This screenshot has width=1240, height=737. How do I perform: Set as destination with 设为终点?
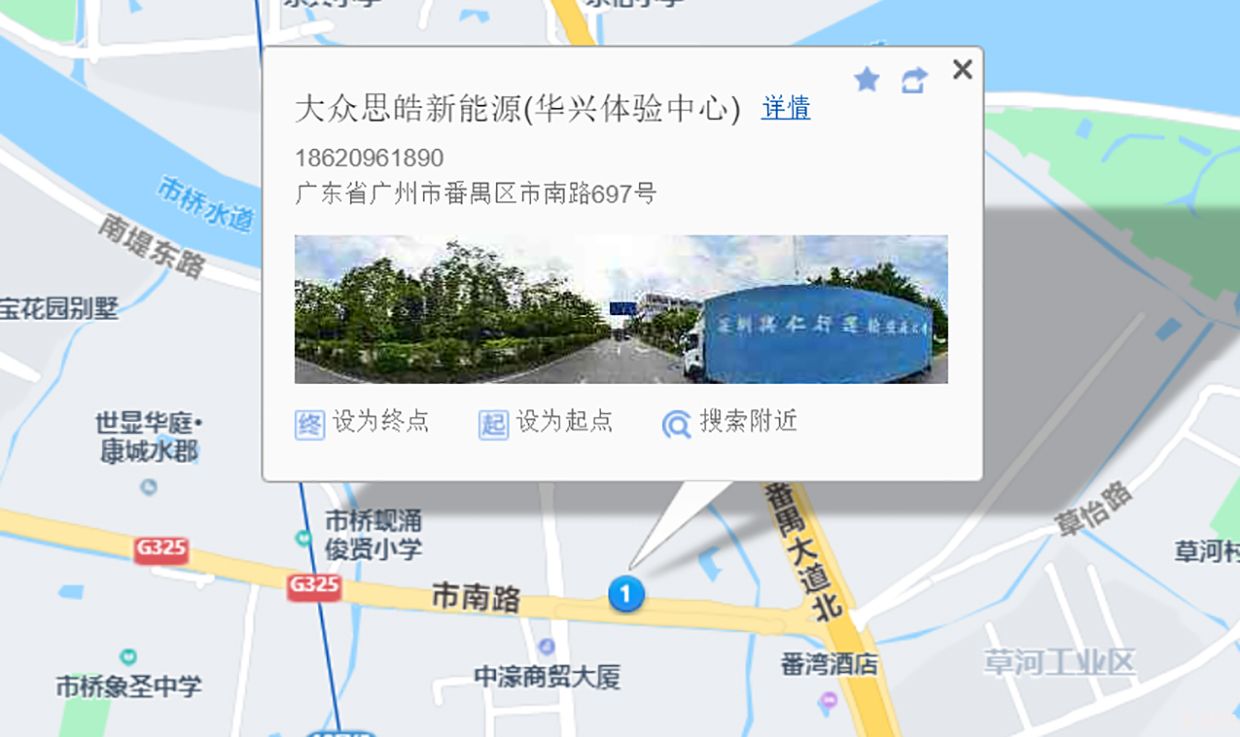point(363,423)
